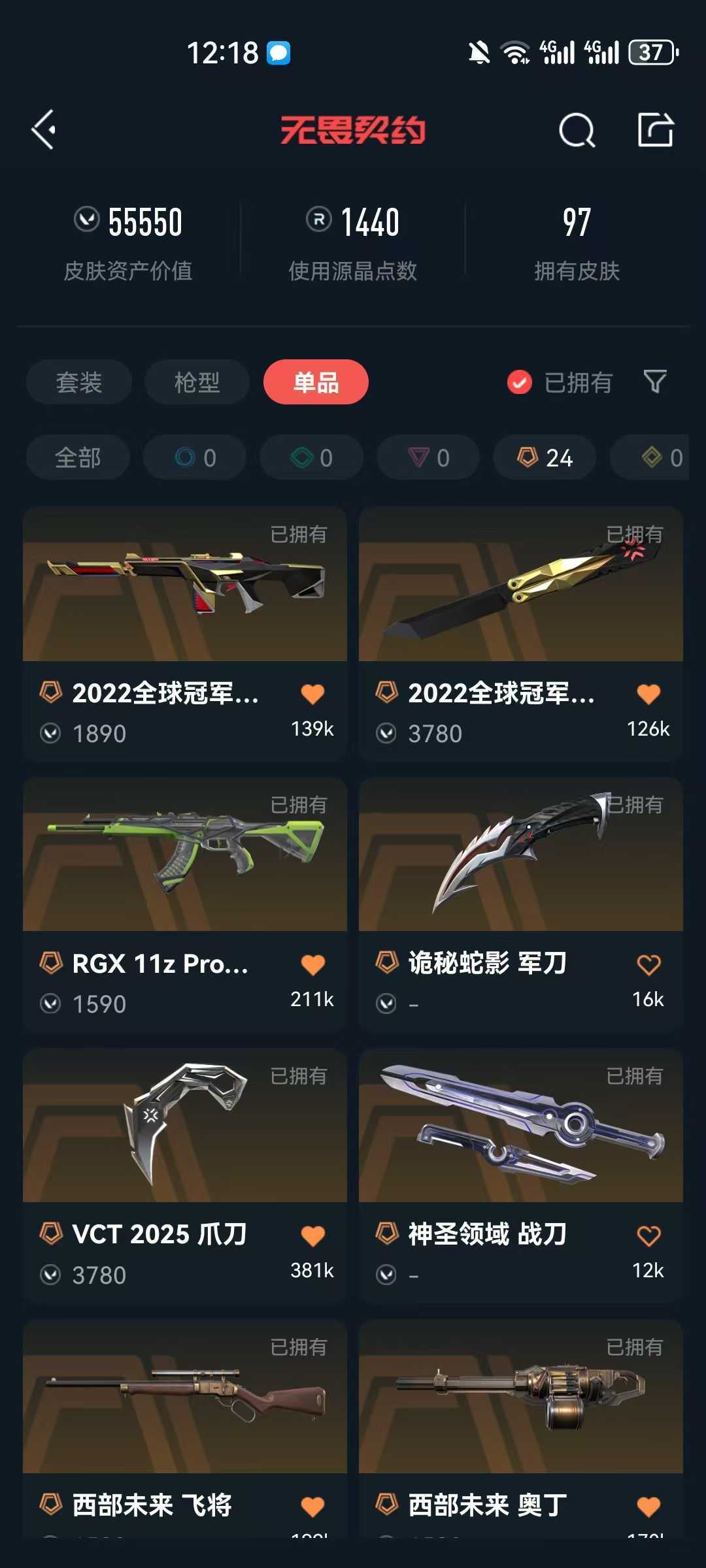
Task: Share this skin collection page
Action: click(656, 129)
